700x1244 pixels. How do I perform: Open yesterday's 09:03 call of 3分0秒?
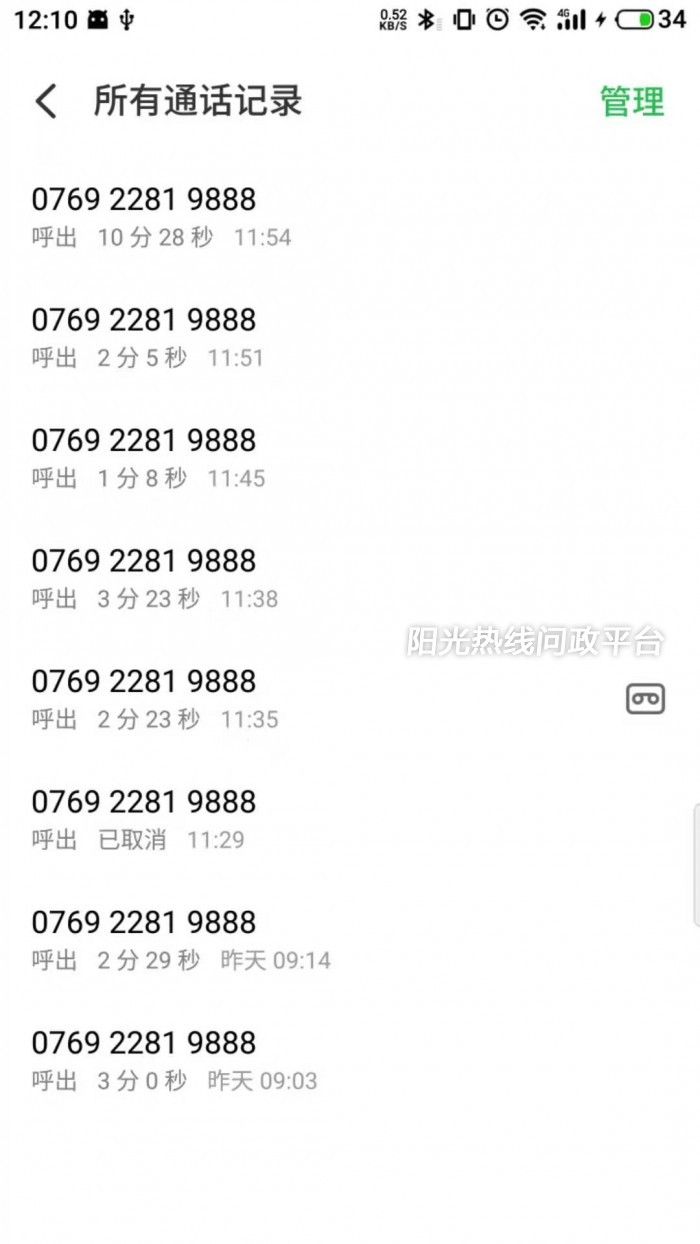[x=350, y=1060]
